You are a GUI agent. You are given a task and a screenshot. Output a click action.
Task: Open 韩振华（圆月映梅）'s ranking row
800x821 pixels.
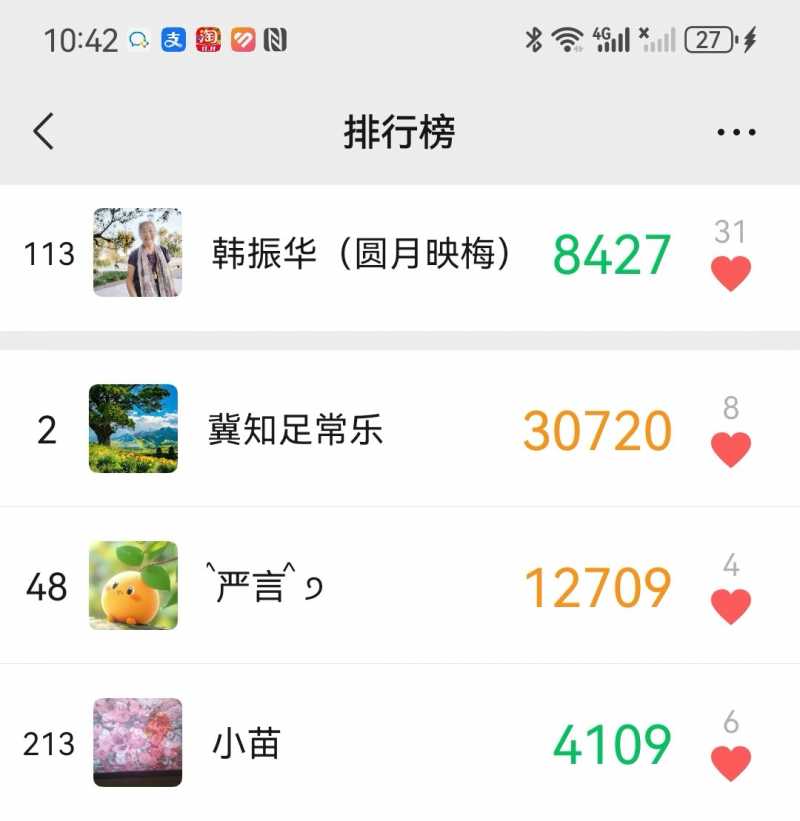[x=360, y=254]
